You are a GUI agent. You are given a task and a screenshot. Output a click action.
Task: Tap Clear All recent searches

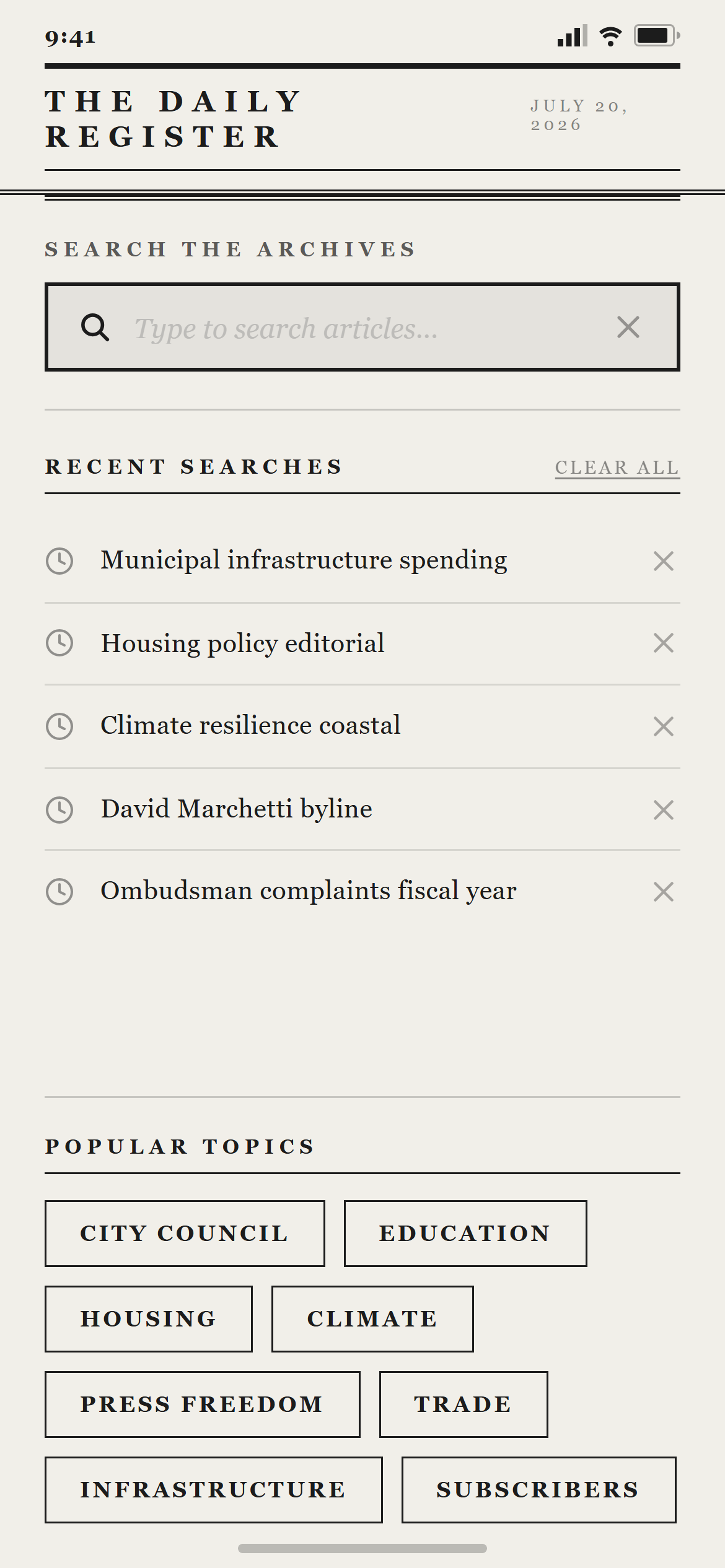coord(617,468)
